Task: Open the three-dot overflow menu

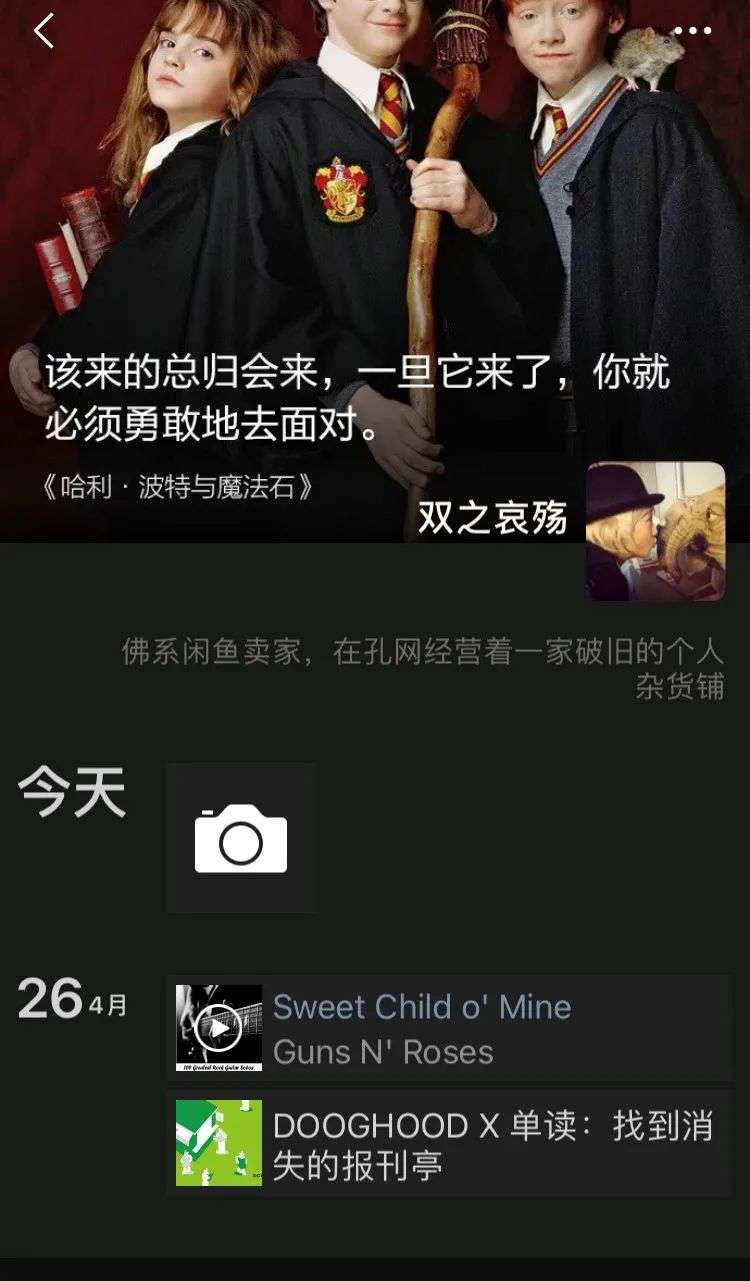Action: [x=692, y=31]
